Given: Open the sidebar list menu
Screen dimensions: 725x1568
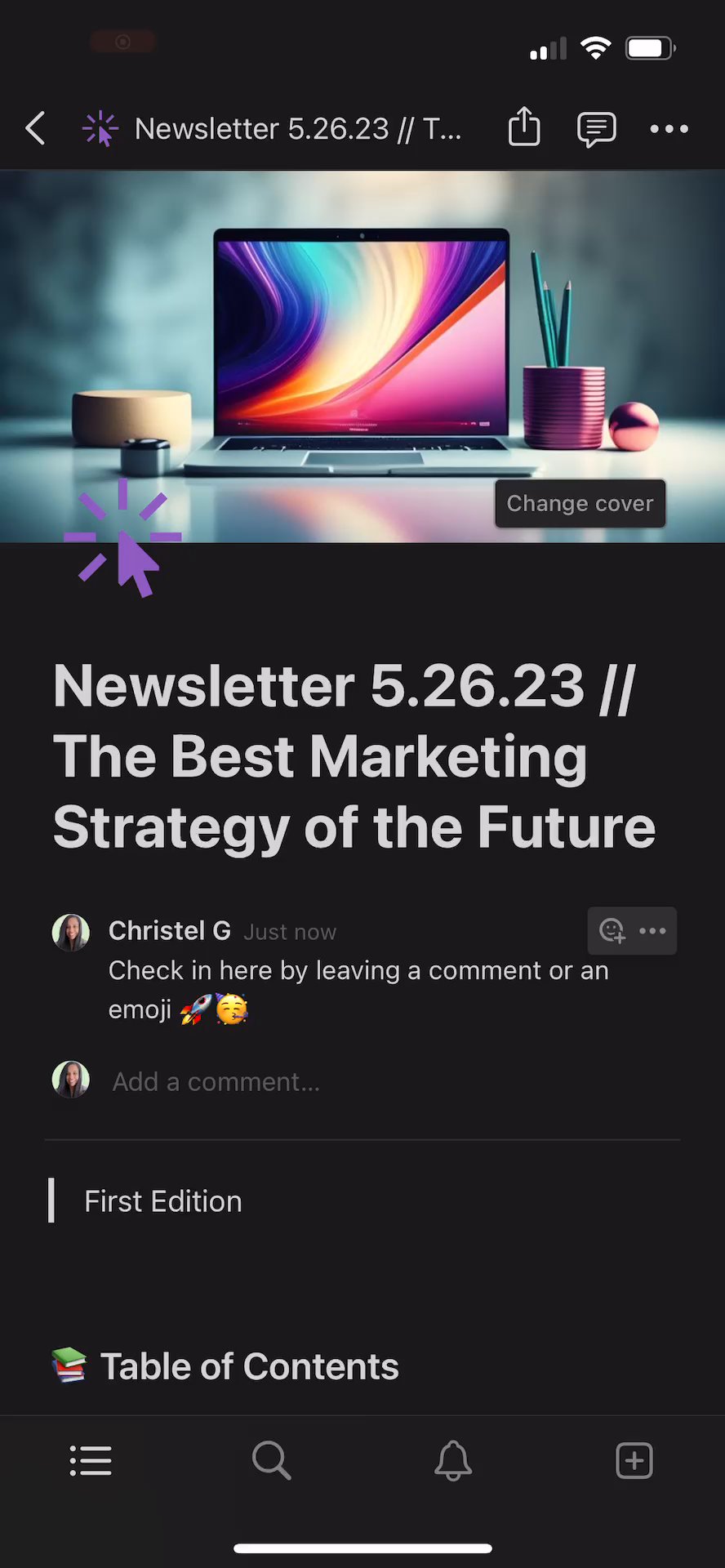Looking at the screenshot, I should 91,1460.
